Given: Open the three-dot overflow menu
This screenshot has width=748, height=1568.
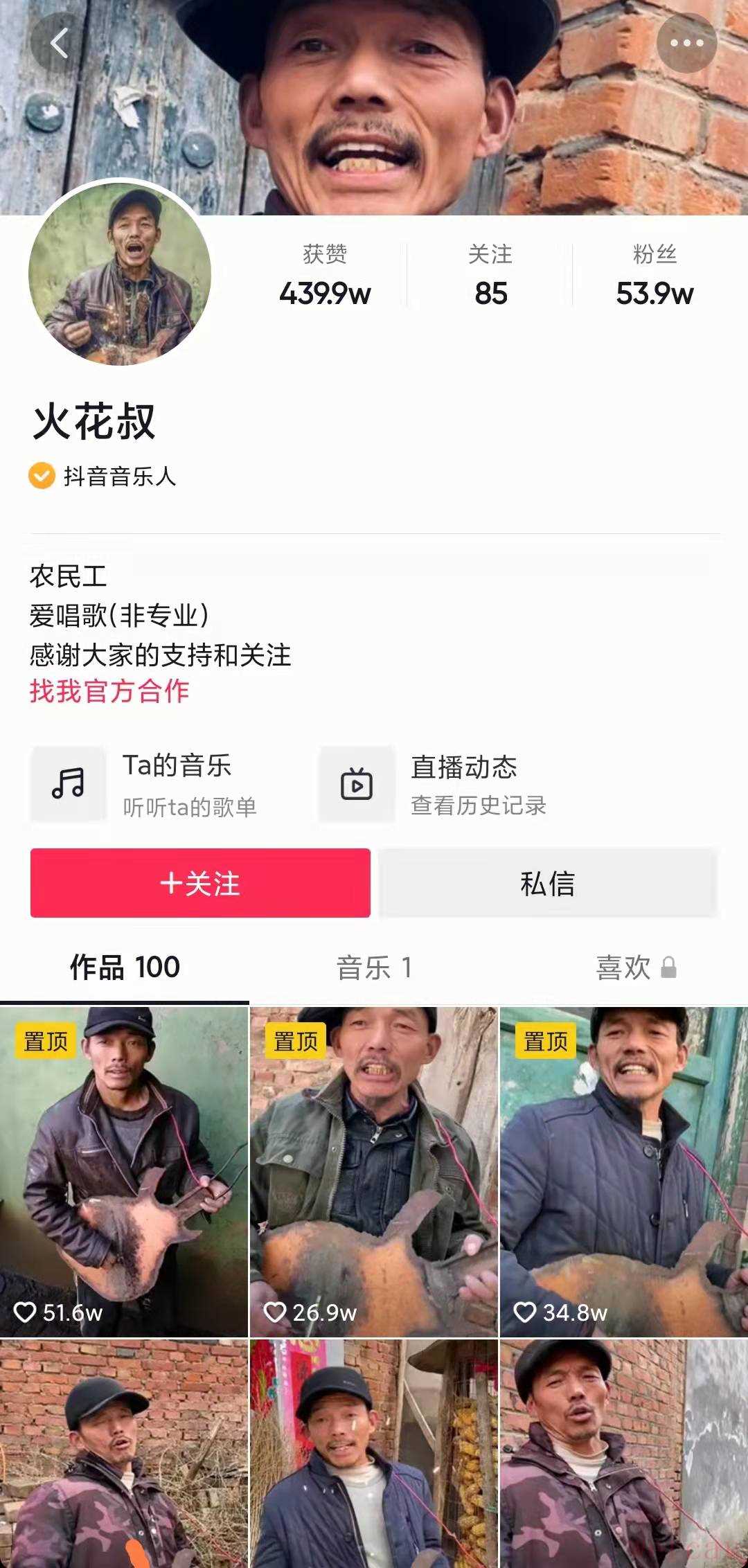Looking at the screenshot, I should (x=686, y=43).
